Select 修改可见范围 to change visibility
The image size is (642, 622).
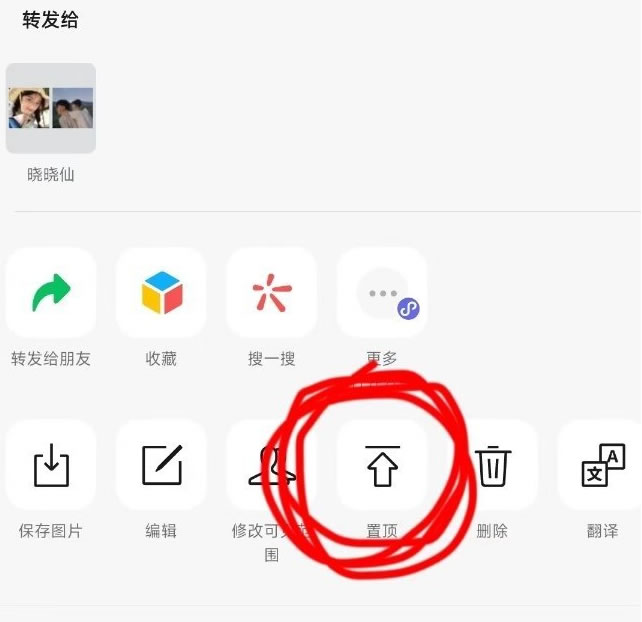271,465
